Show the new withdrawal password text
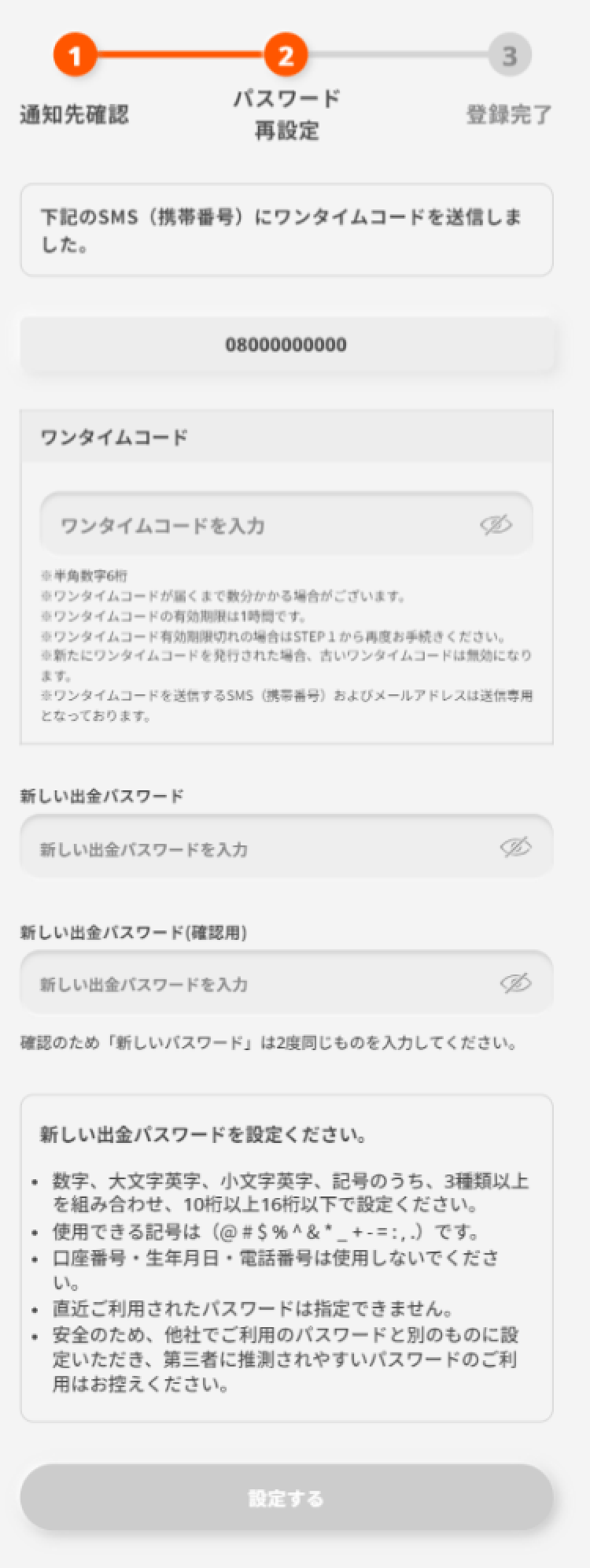The width and height of the screenshot is (590, 1568). tap(516, 848)
